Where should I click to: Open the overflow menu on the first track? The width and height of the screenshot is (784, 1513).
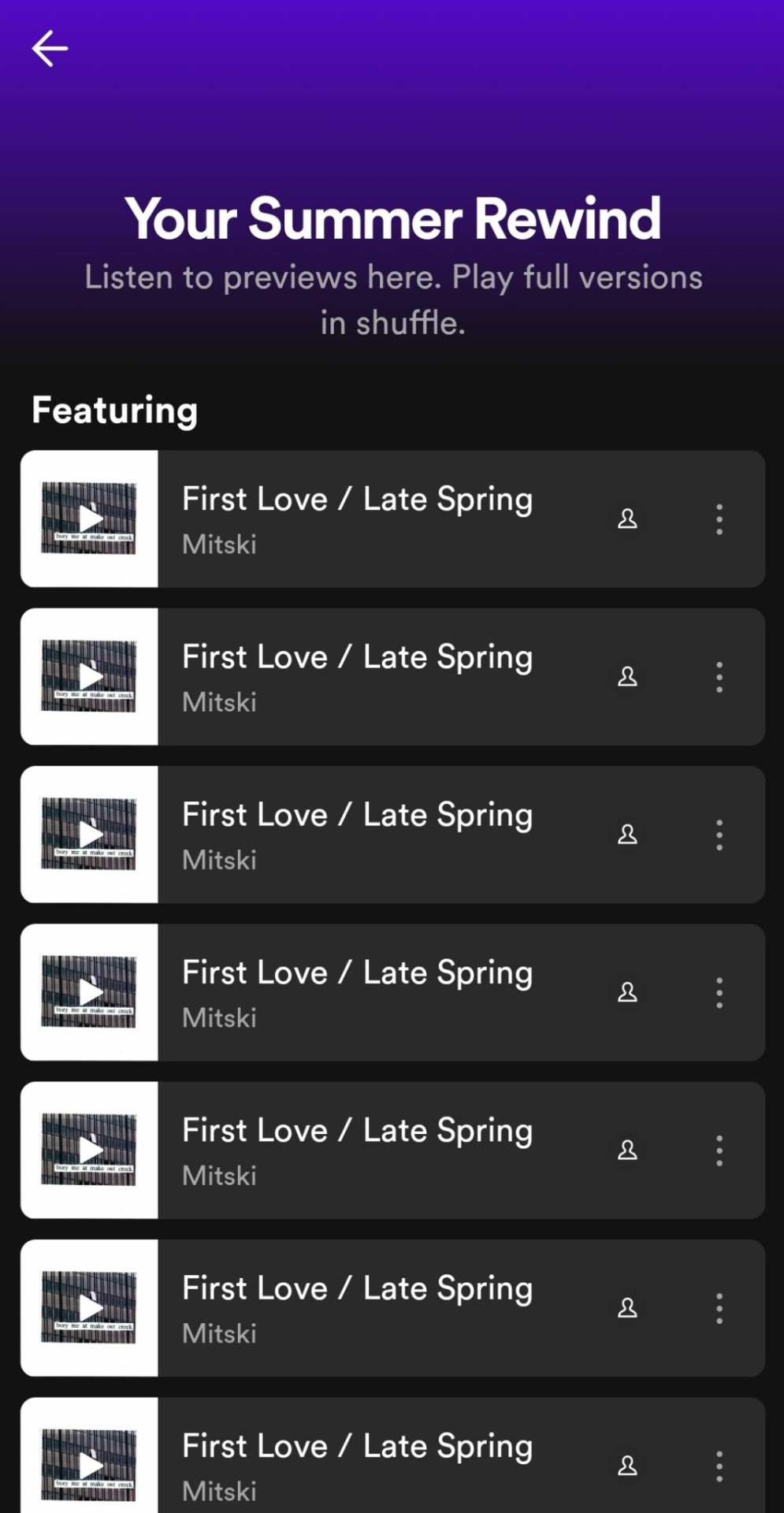719,519
